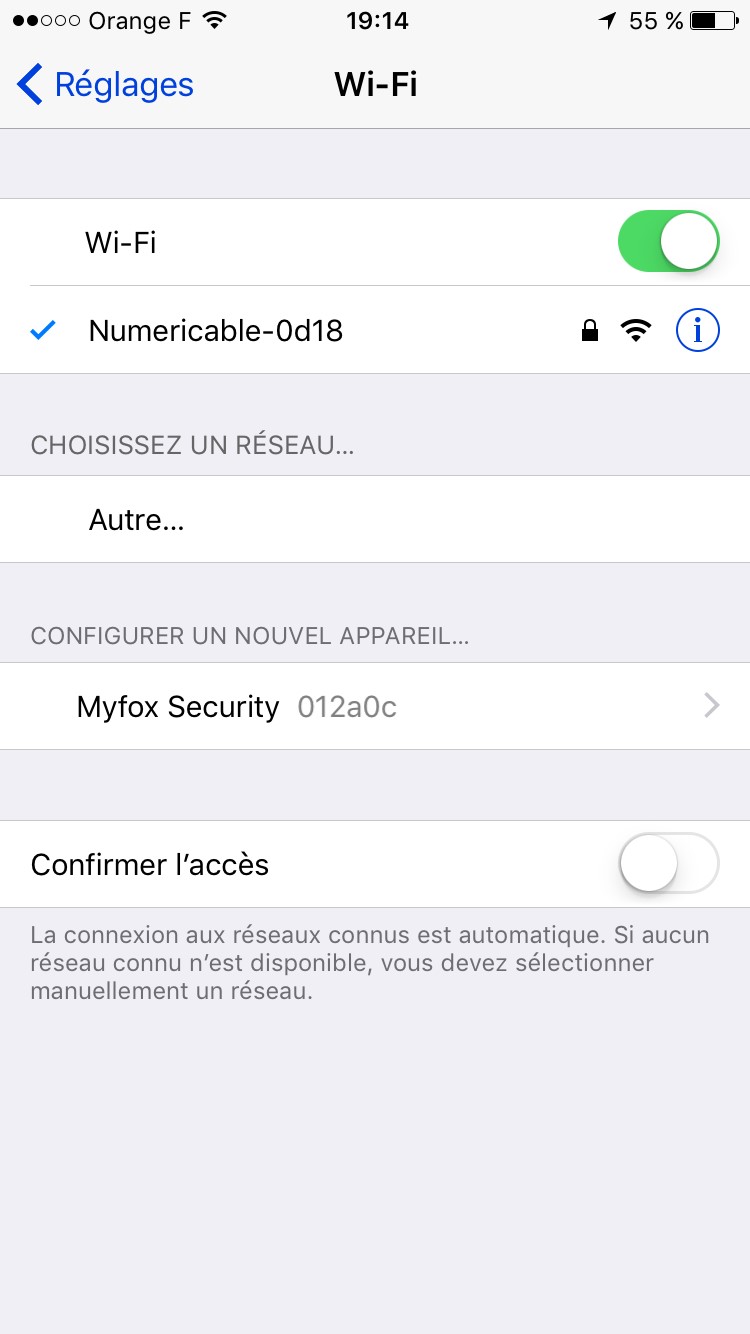Select the Numericable-0d18 network row
This screenshot has width=750, height=1334.
[x=375, y=330]
